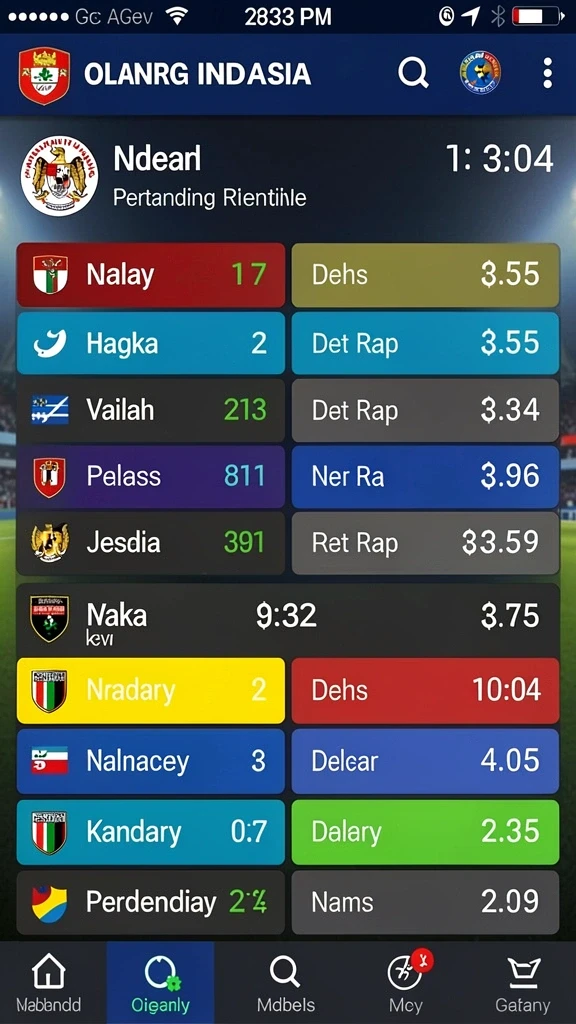Open the Pelass team row

click(151, 477)
